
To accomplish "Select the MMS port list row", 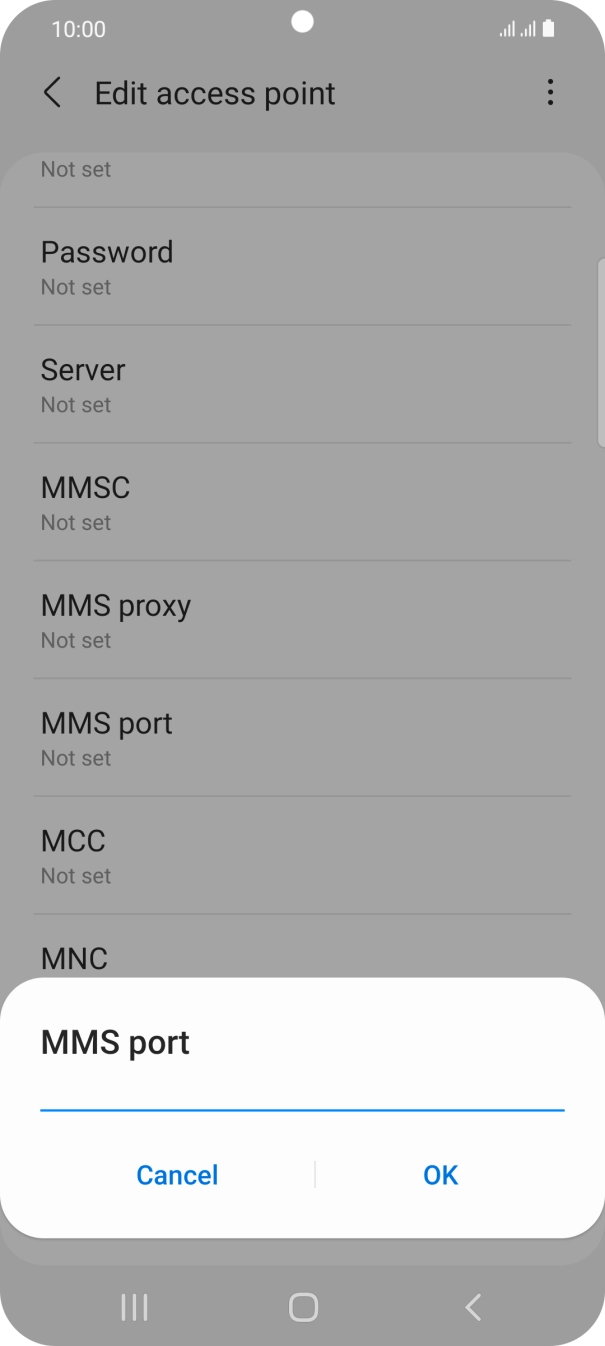I will [x=302, y=739].
